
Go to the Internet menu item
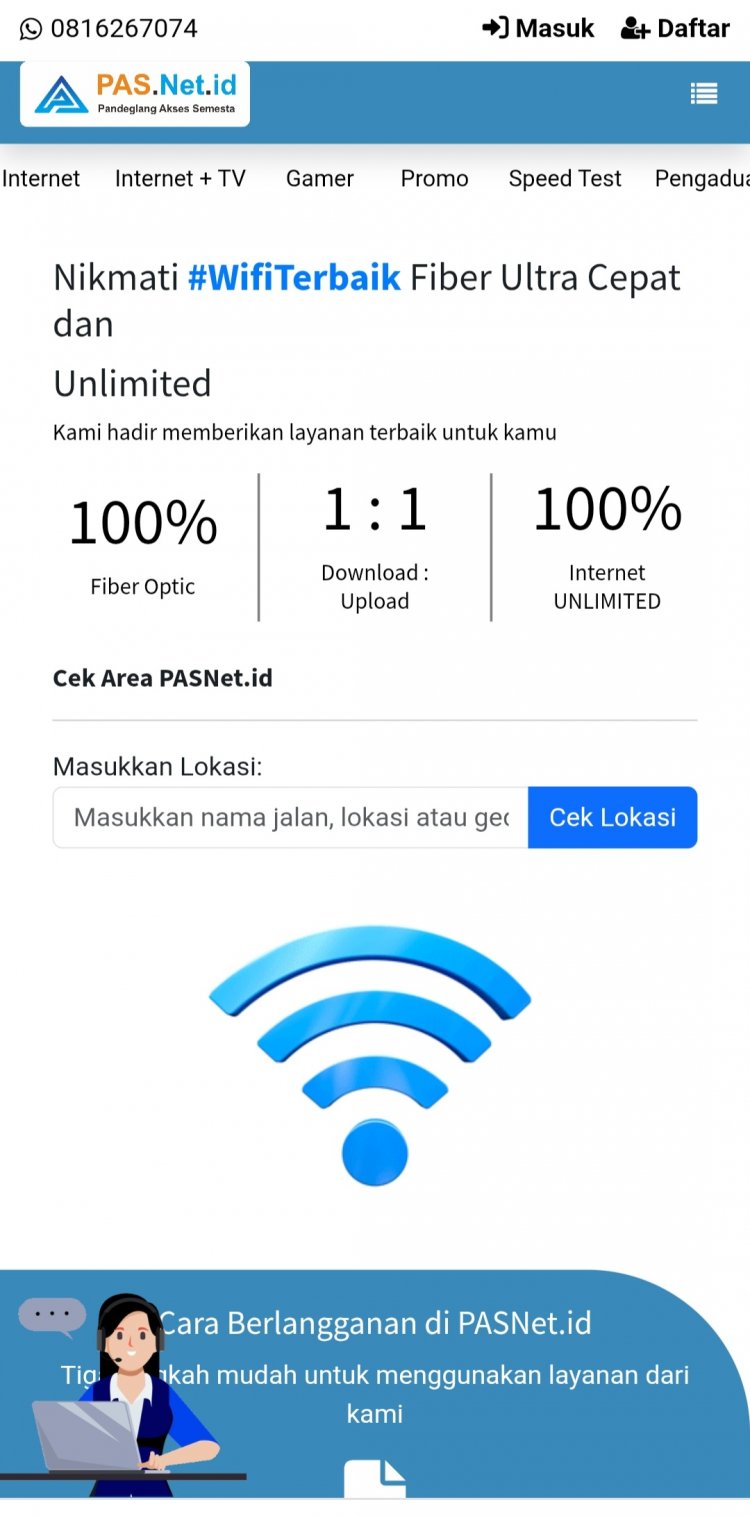(40, 178)
